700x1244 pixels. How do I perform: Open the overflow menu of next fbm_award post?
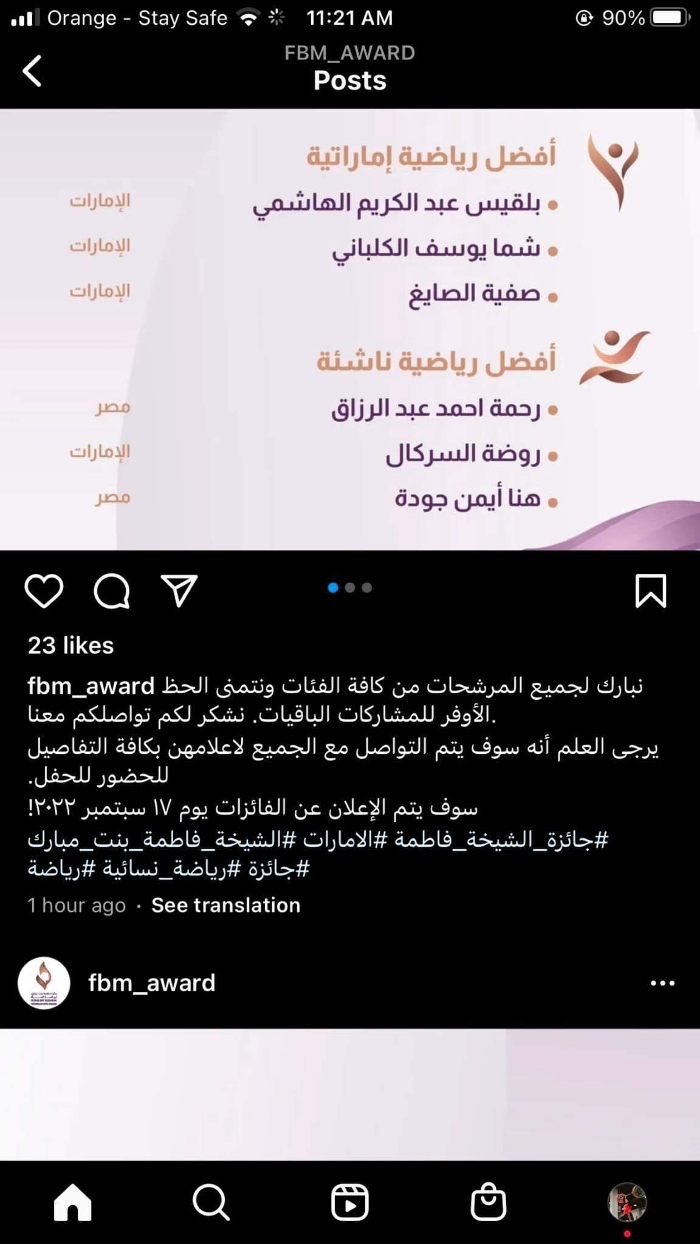662,983
